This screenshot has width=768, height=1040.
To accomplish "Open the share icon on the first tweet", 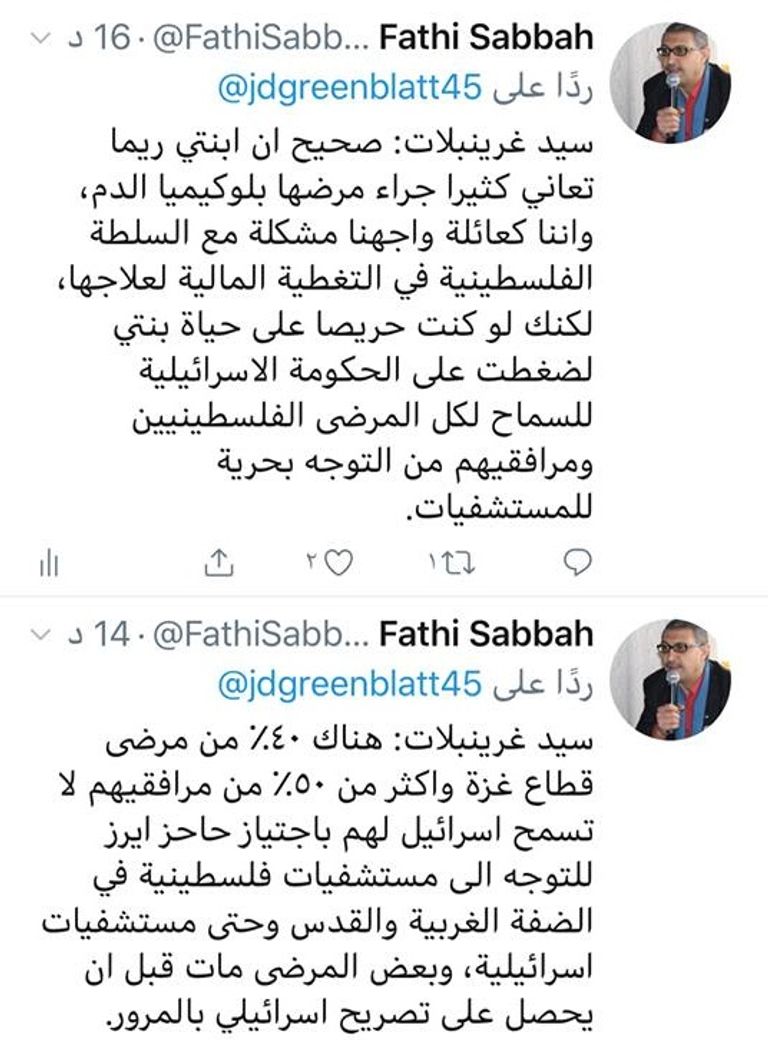I will (219, 562).
